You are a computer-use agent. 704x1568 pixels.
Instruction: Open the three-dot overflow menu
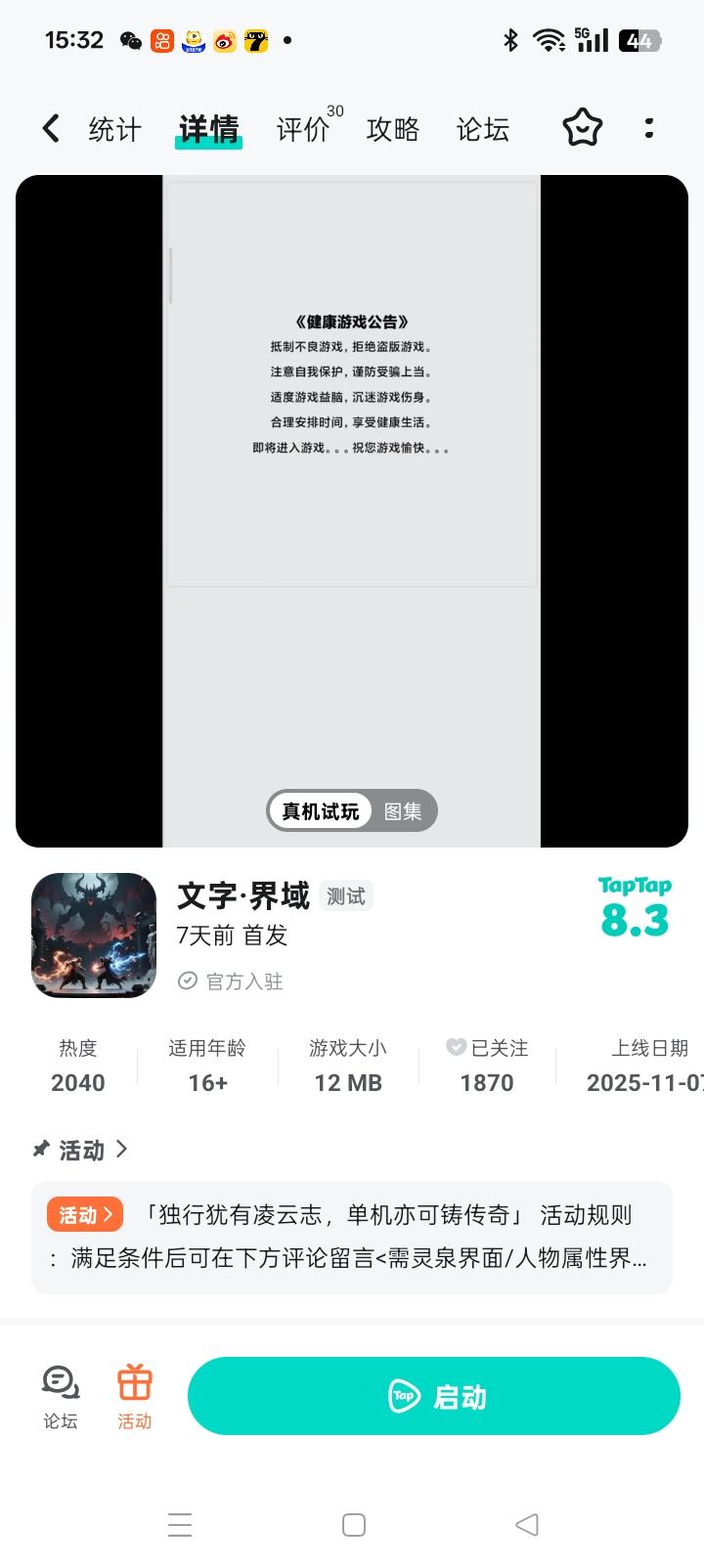click(649, 128)
